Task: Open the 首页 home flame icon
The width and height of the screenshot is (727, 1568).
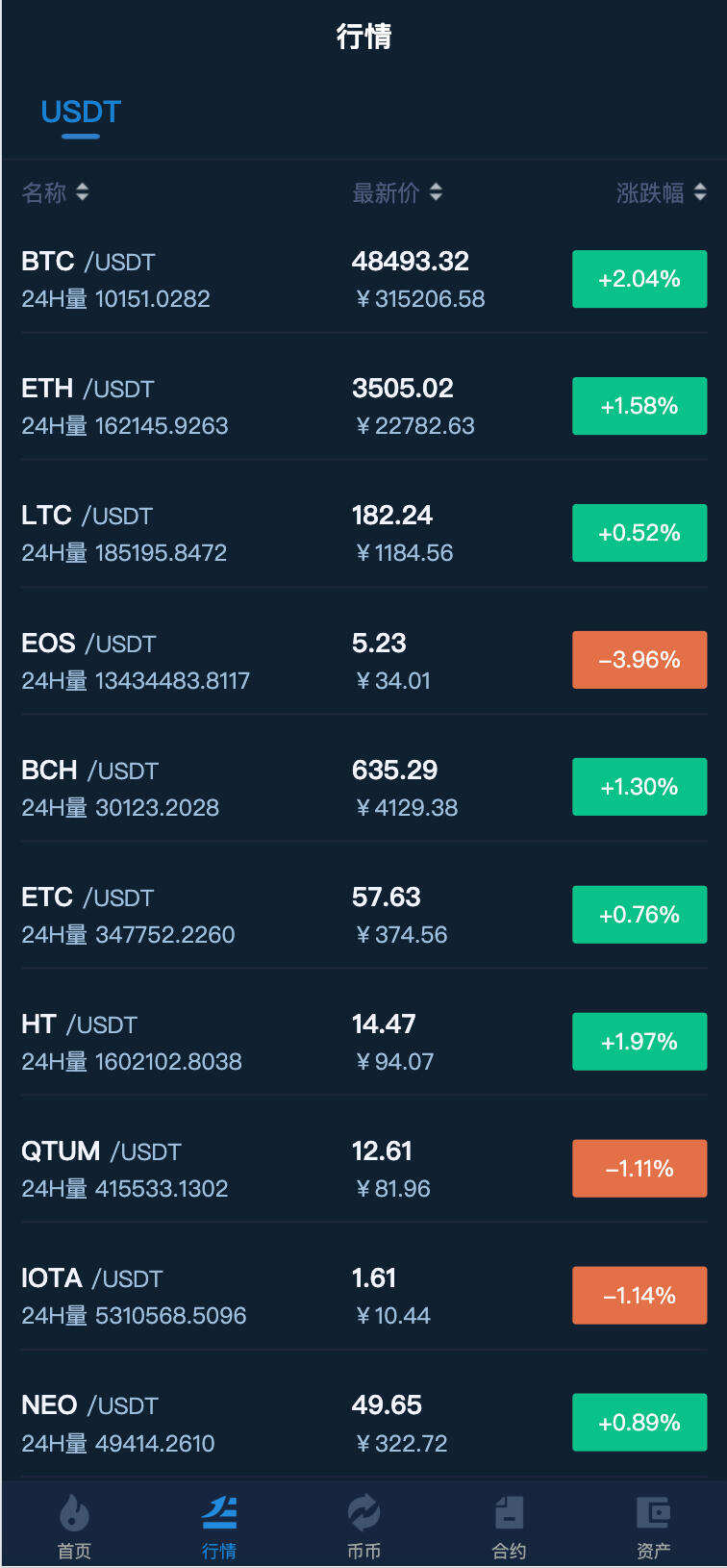Action: point(74,1513)
